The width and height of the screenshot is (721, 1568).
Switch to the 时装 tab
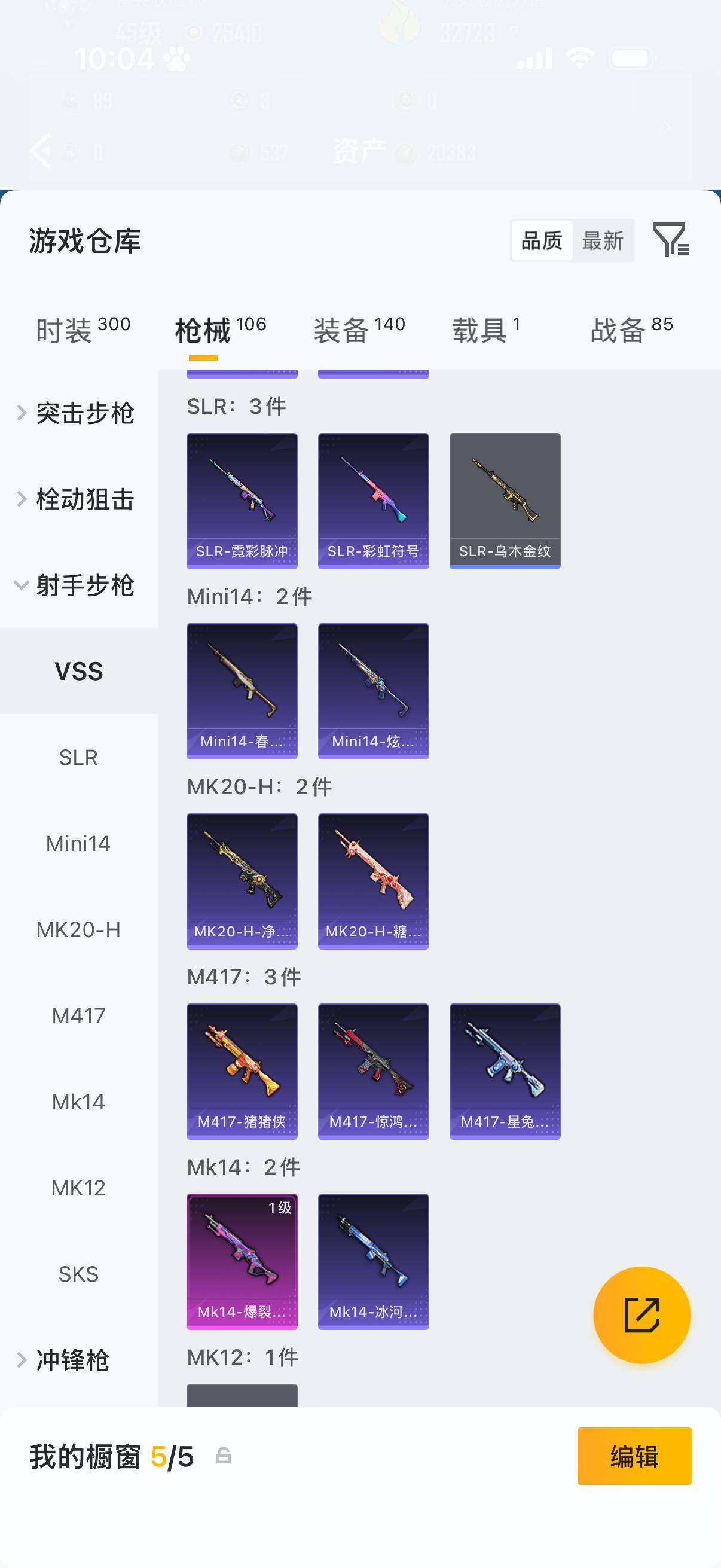coord(83,330)
